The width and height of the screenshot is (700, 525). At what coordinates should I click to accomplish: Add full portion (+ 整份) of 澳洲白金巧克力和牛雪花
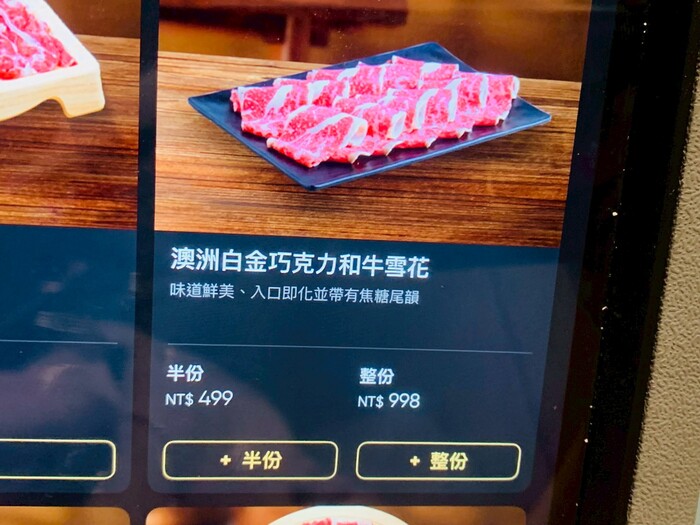438,461
